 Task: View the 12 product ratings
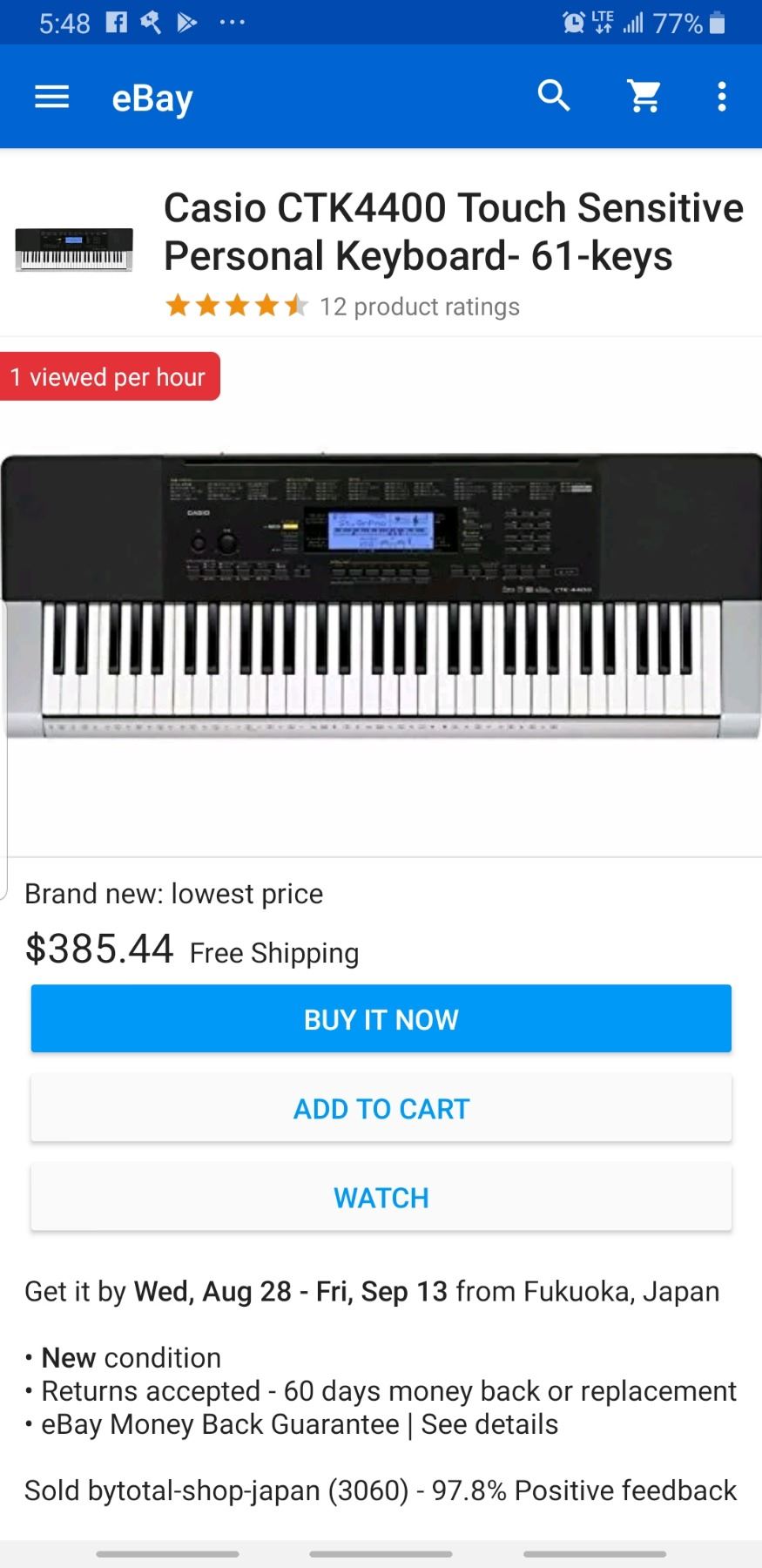[x=419, y=307]
